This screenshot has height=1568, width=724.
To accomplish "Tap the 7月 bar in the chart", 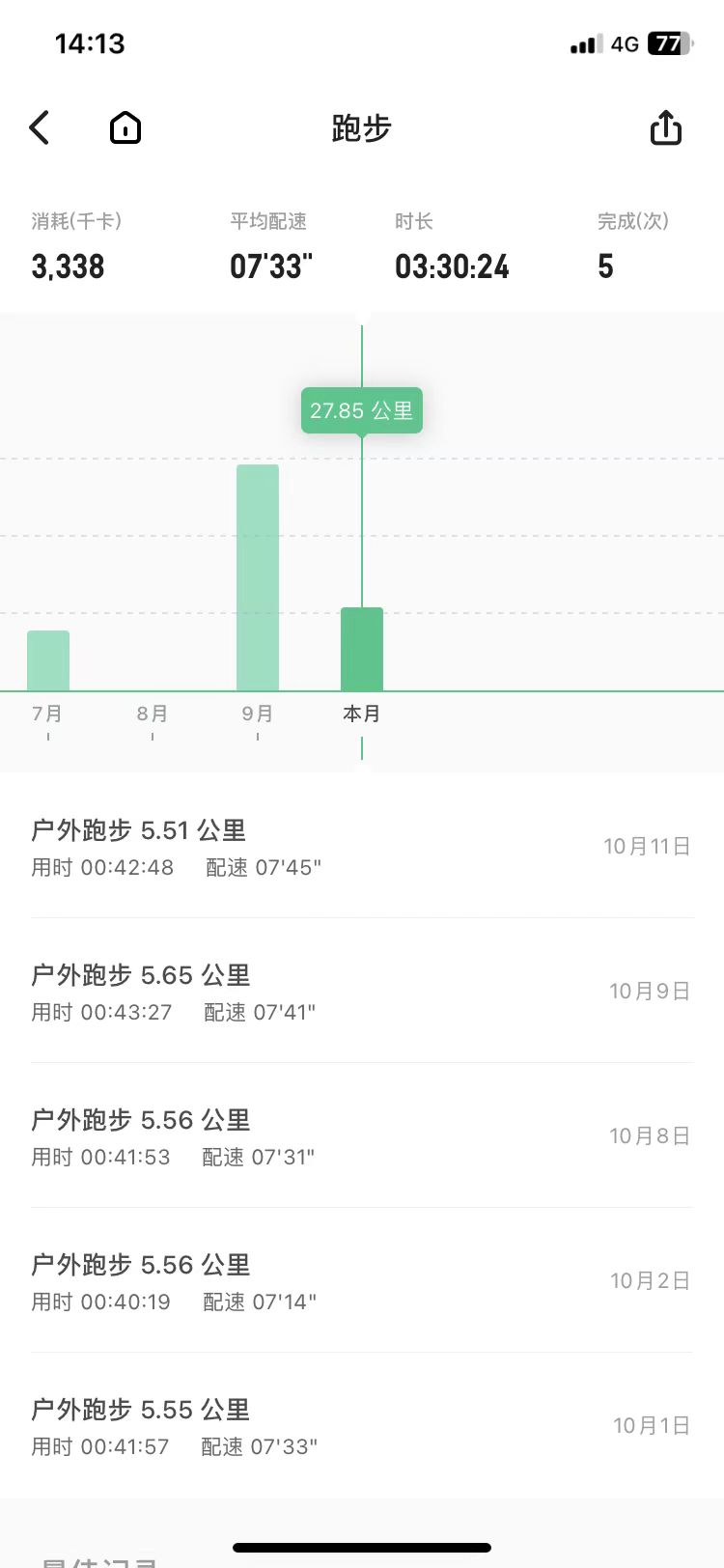I will (x=47, y=659).
